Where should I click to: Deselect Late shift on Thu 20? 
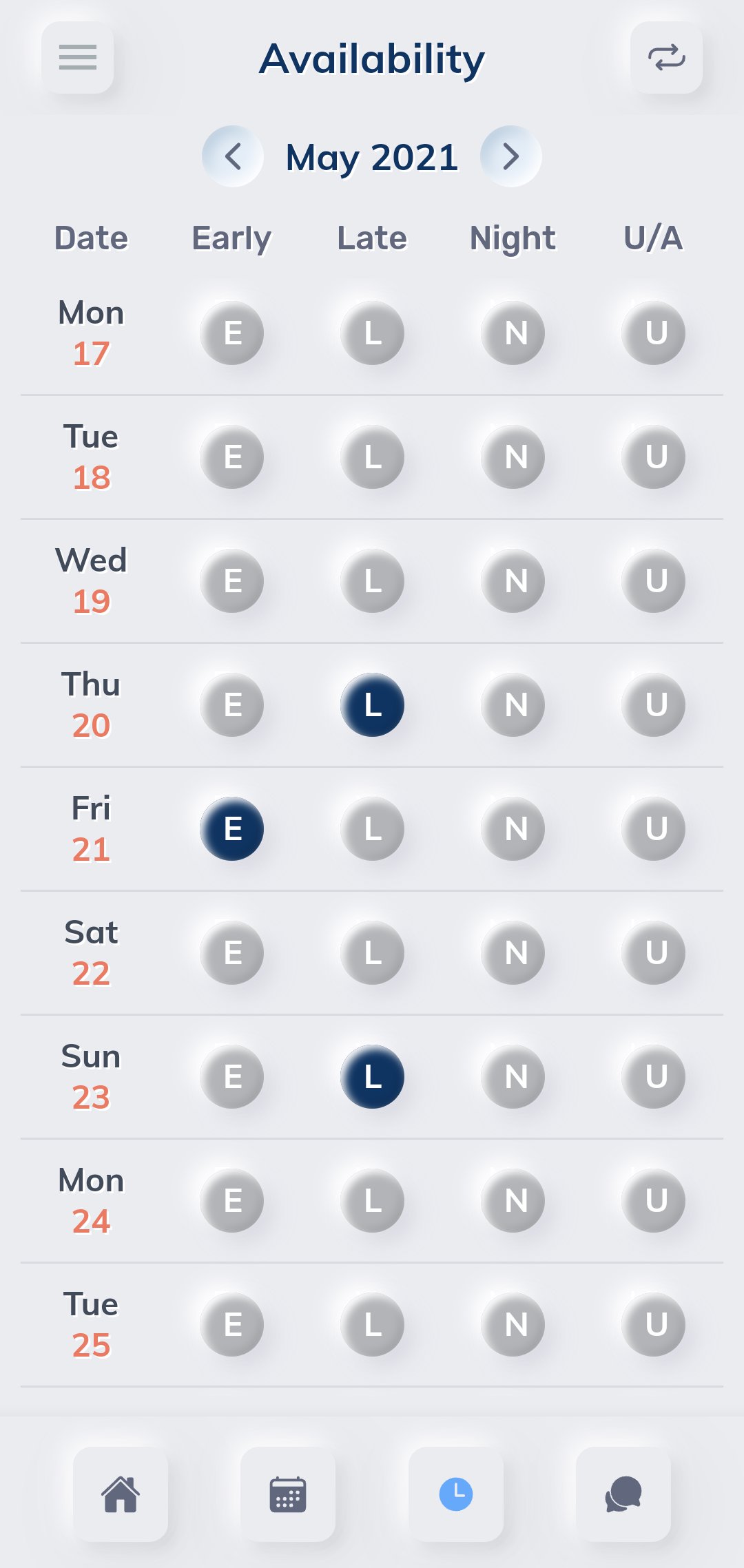[373, 705]
